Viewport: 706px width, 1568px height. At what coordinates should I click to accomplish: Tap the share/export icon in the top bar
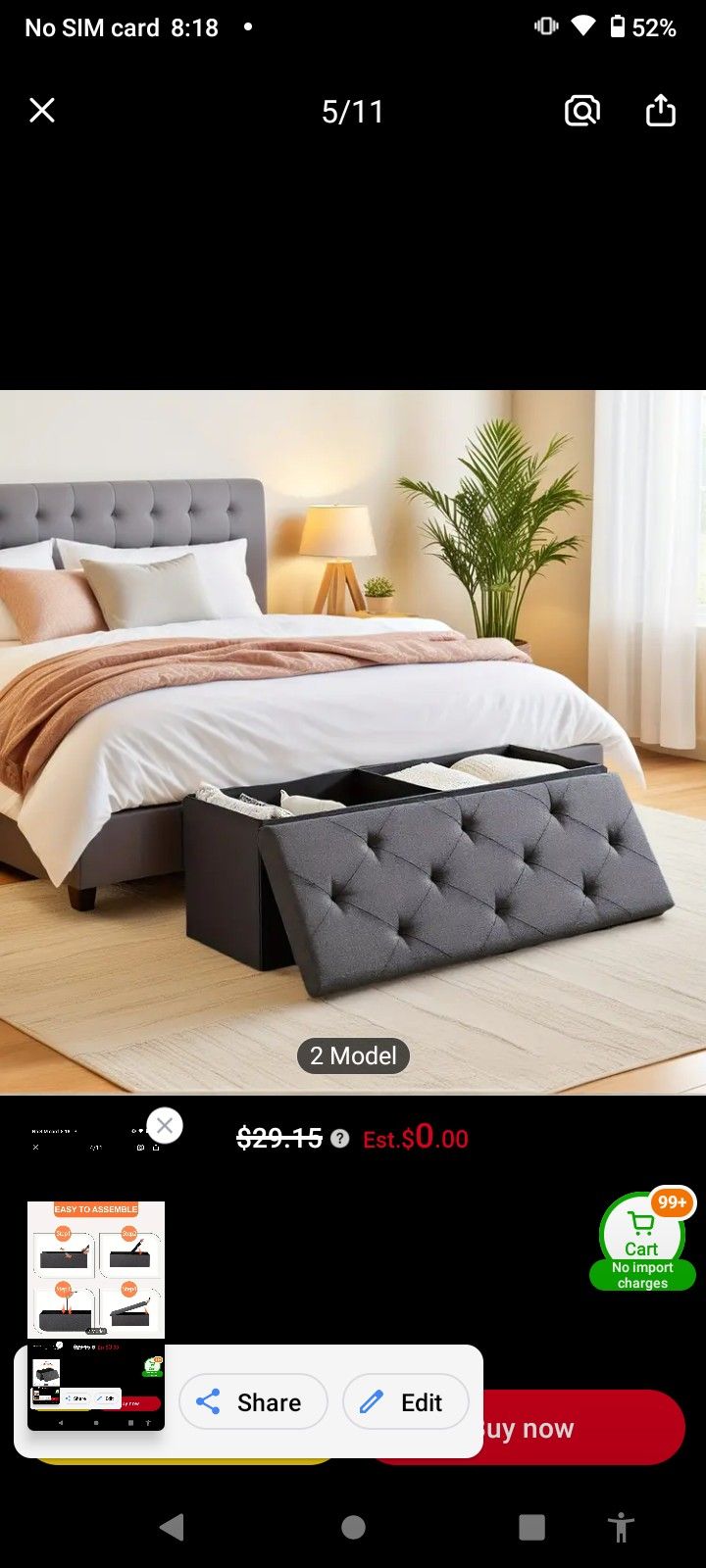[660, 110]
